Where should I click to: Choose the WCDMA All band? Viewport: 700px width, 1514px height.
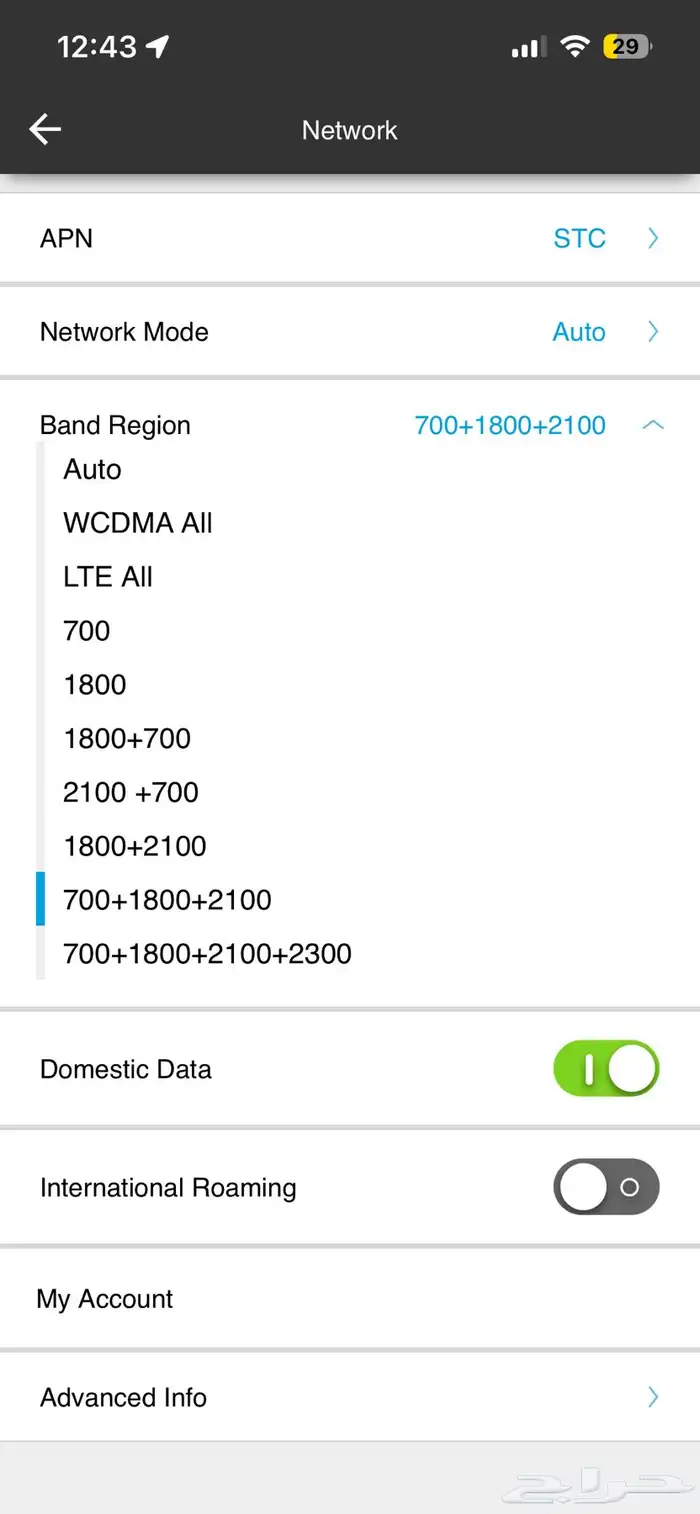pos(138,523)
